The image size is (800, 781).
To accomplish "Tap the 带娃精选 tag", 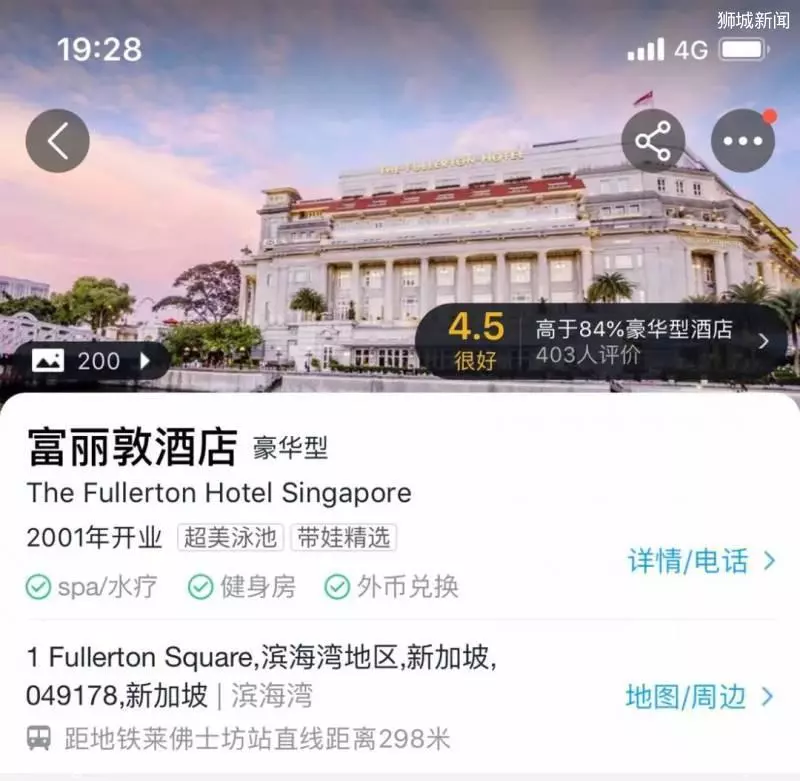I will pos(343,537).
